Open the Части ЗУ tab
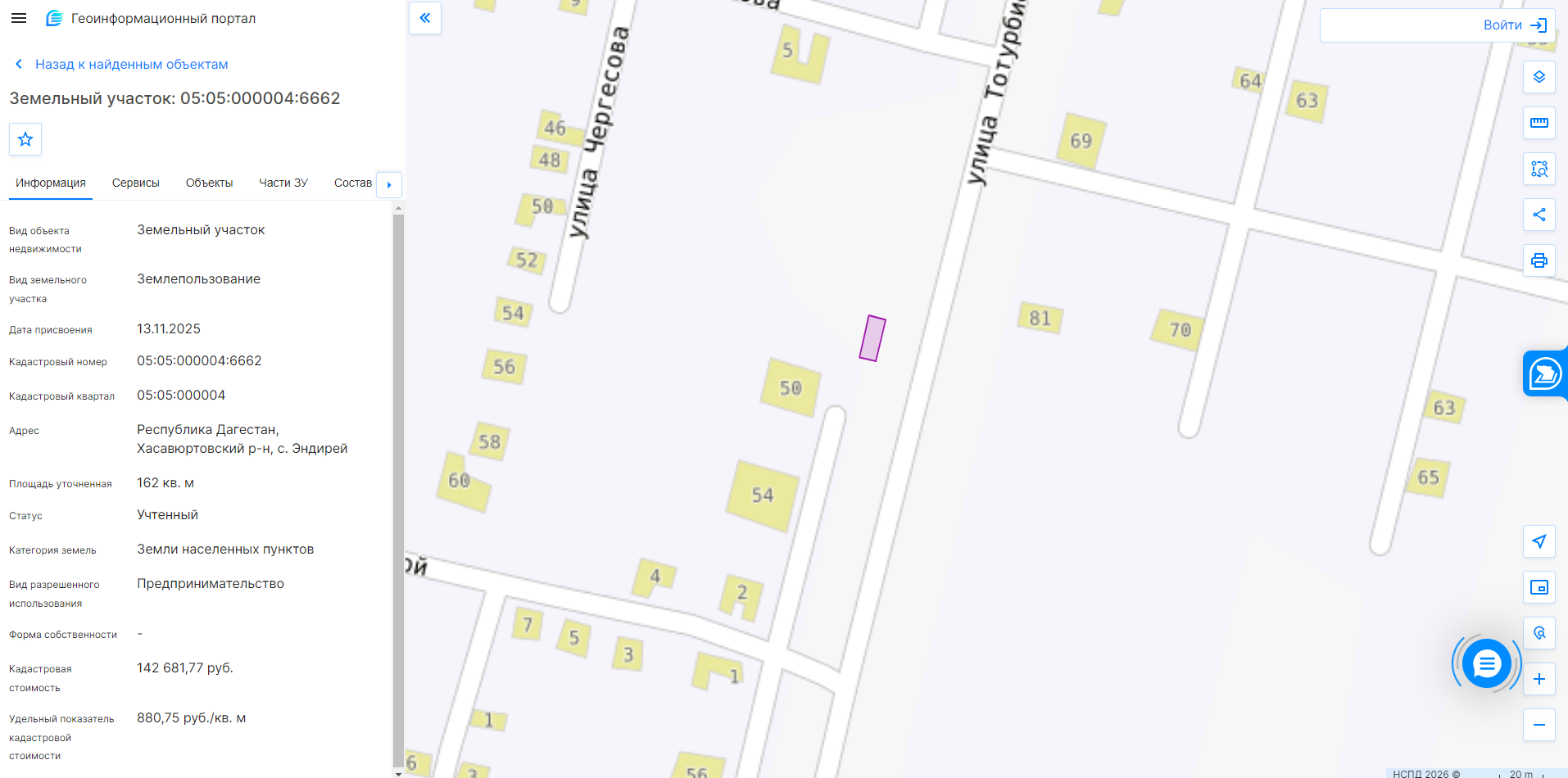Image resolution: width=1568 pixels, height=778 pixels. (283, 183)
